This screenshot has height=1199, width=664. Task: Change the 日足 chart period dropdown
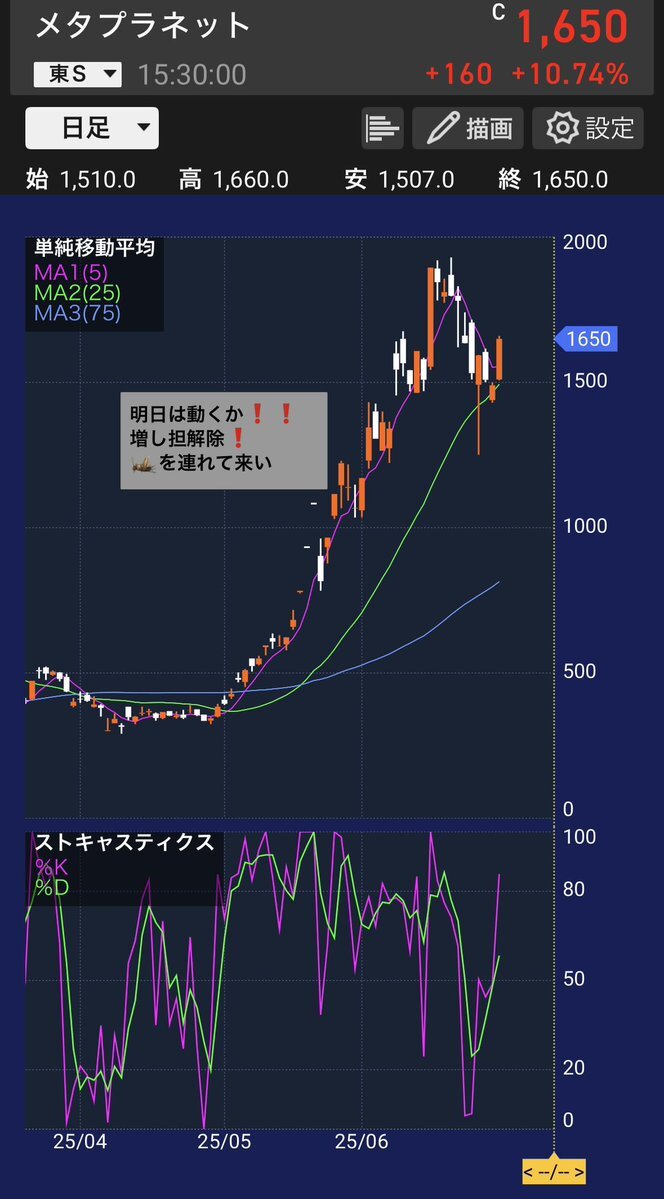click(92, 128)
